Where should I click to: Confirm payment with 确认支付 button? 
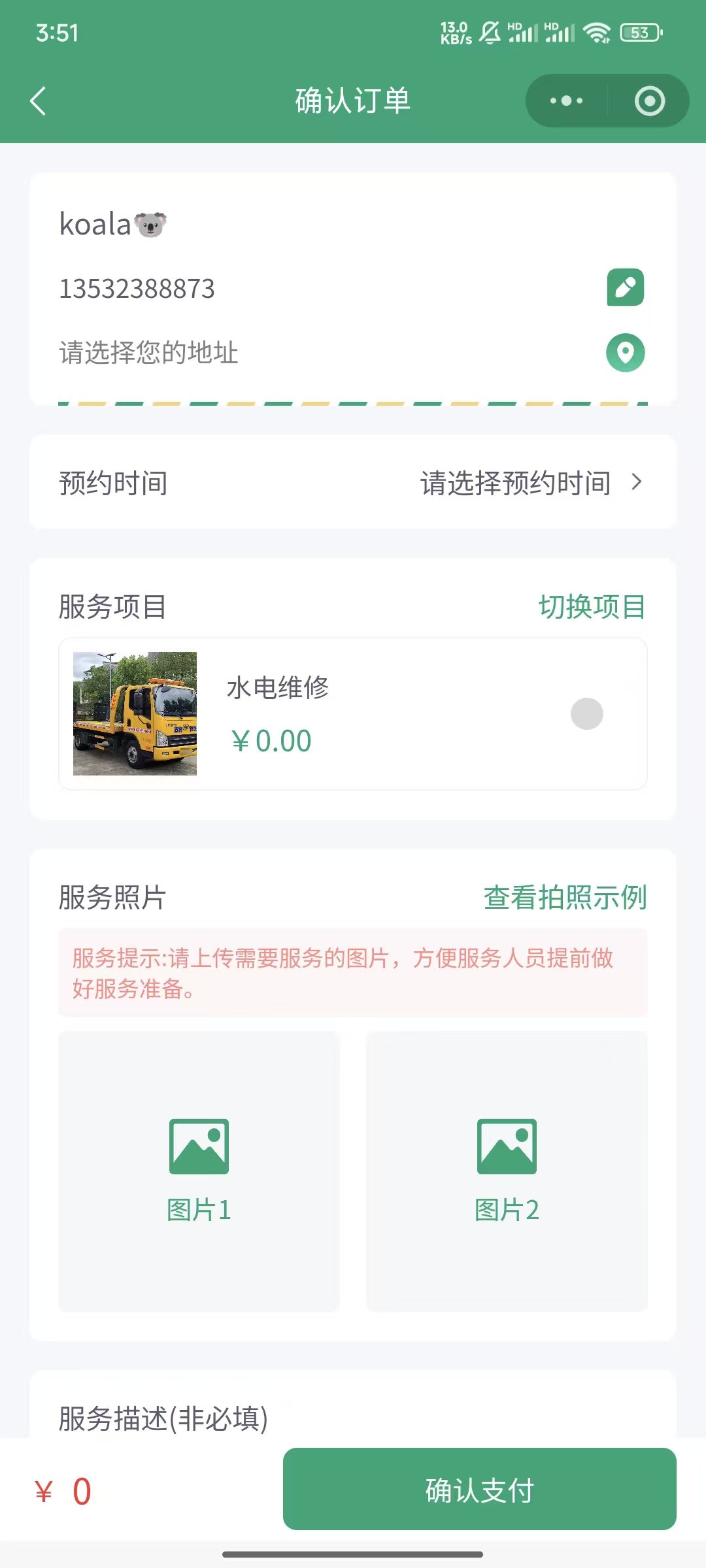pyautogui.click(x=479, y=1490)
